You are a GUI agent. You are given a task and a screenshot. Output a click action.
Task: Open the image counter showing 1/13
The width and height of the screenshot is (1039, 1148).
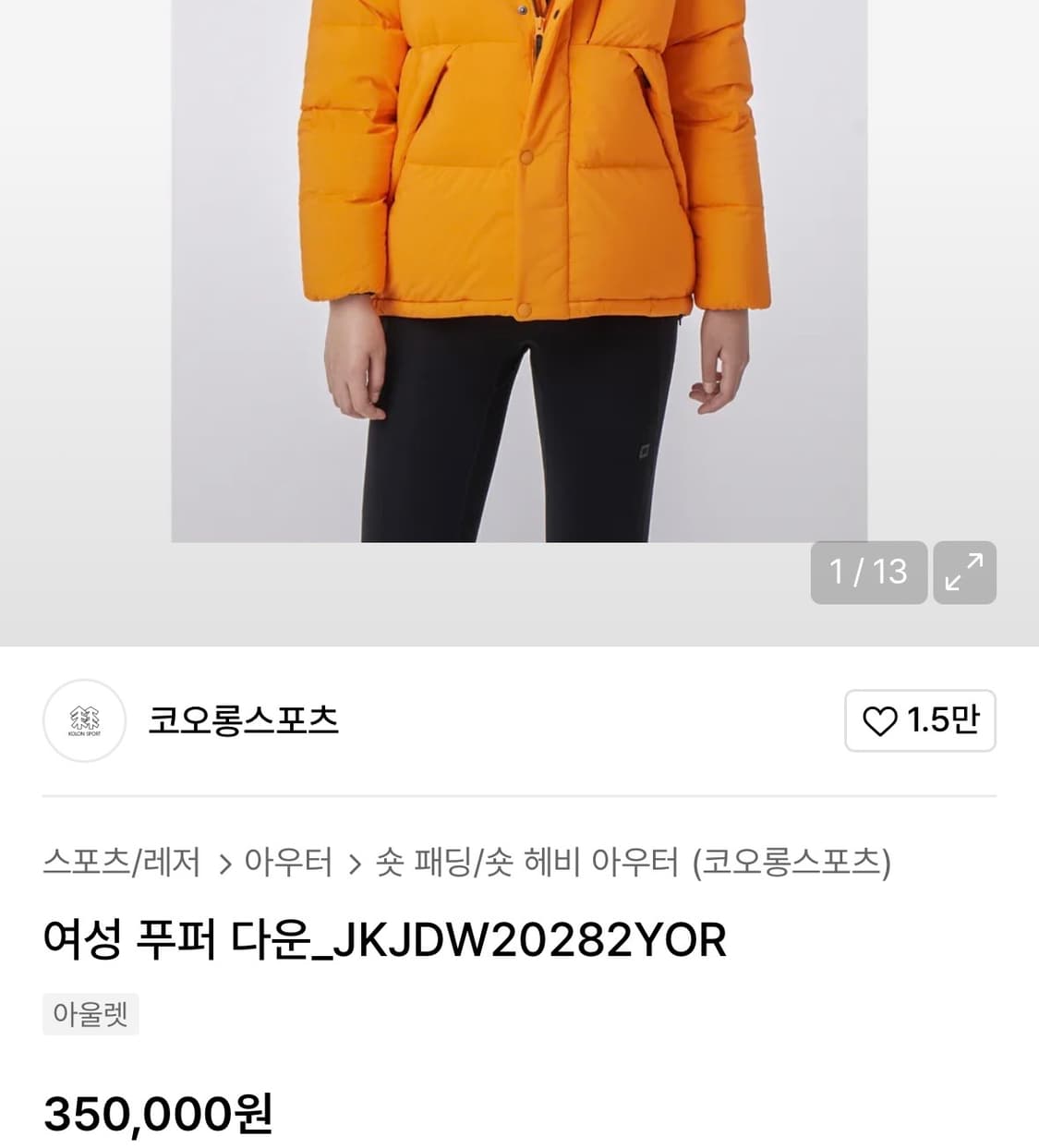pyautogui.click(x=868, y=573)
